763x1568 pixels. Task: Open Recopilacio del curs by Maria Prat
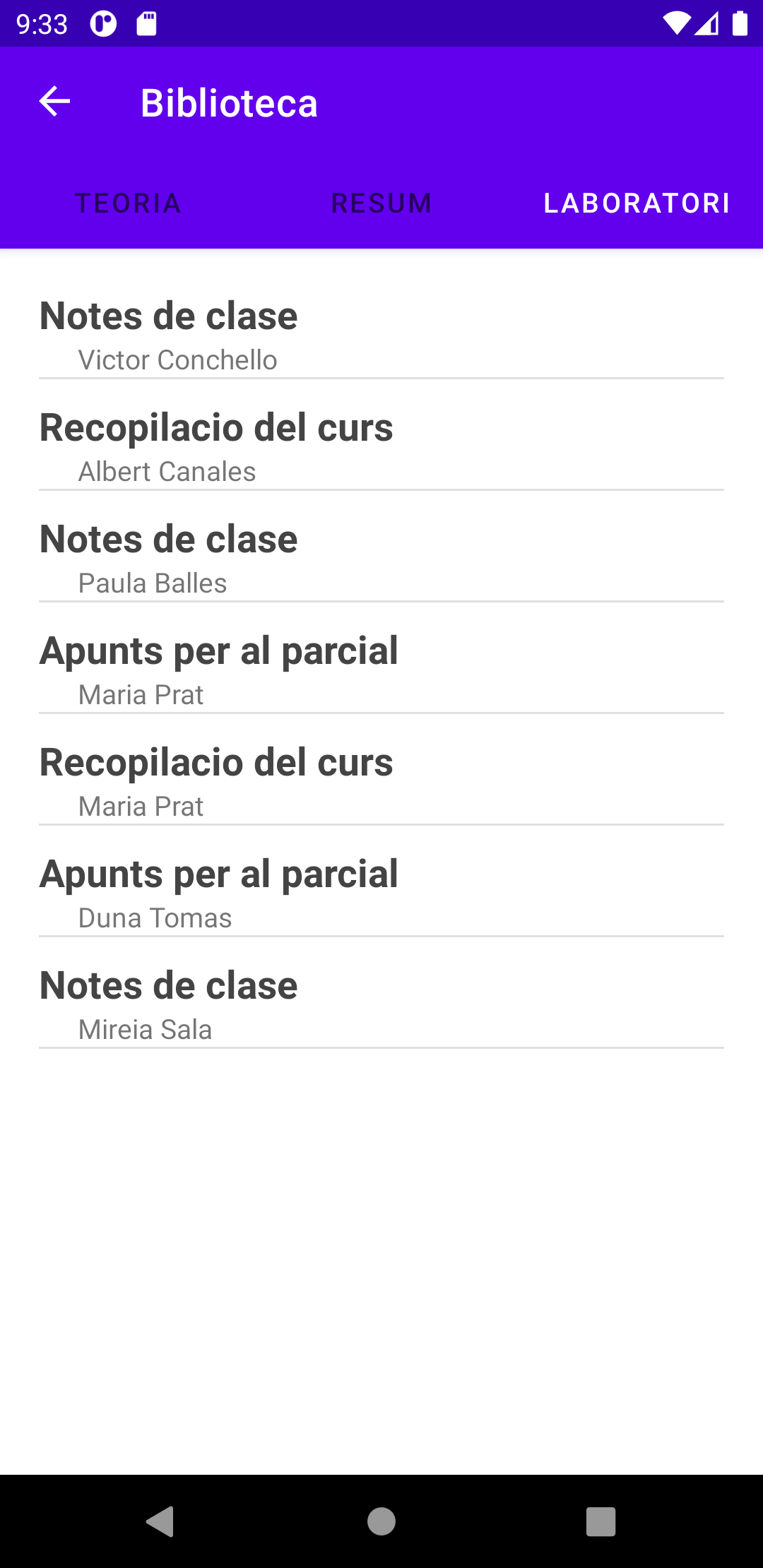click(x=381, y=781)
